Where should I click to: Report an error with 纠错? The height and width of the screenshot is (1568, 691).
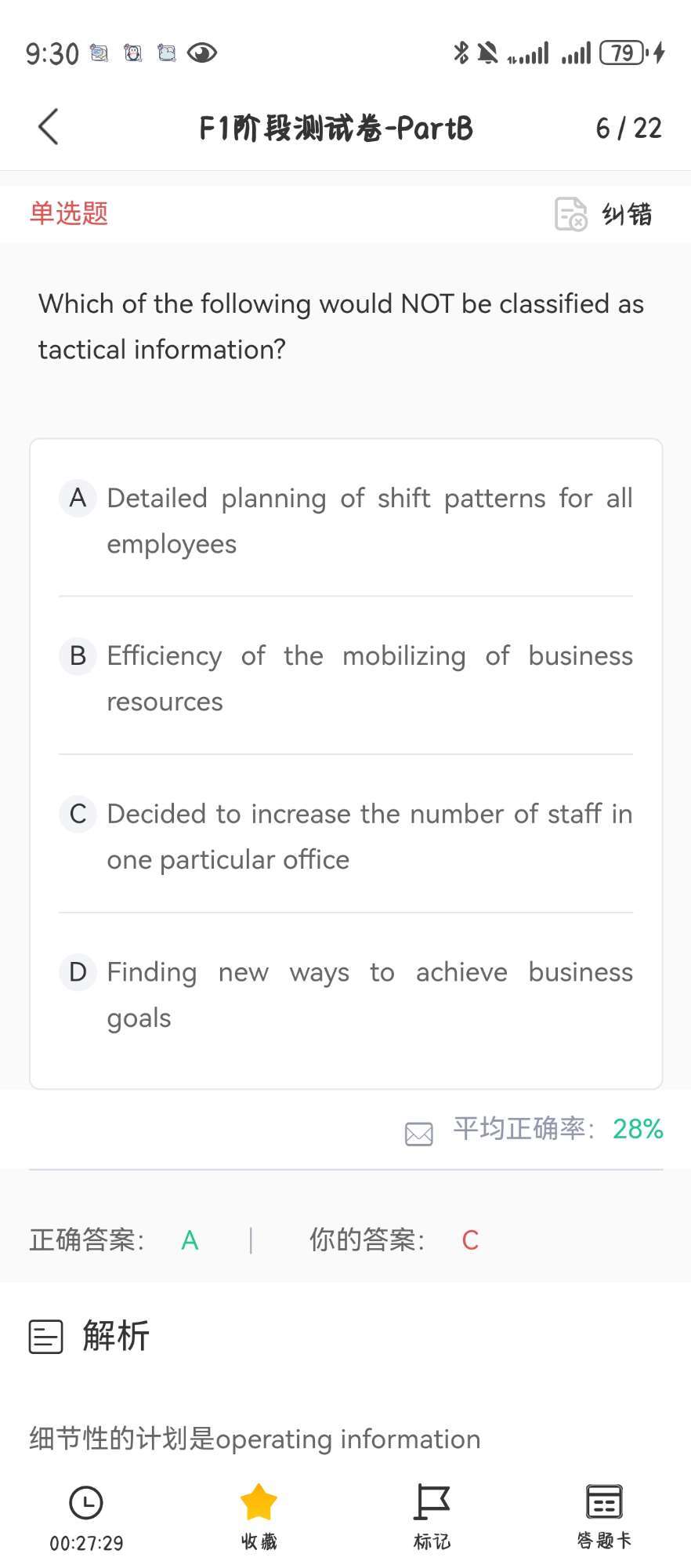604,214
